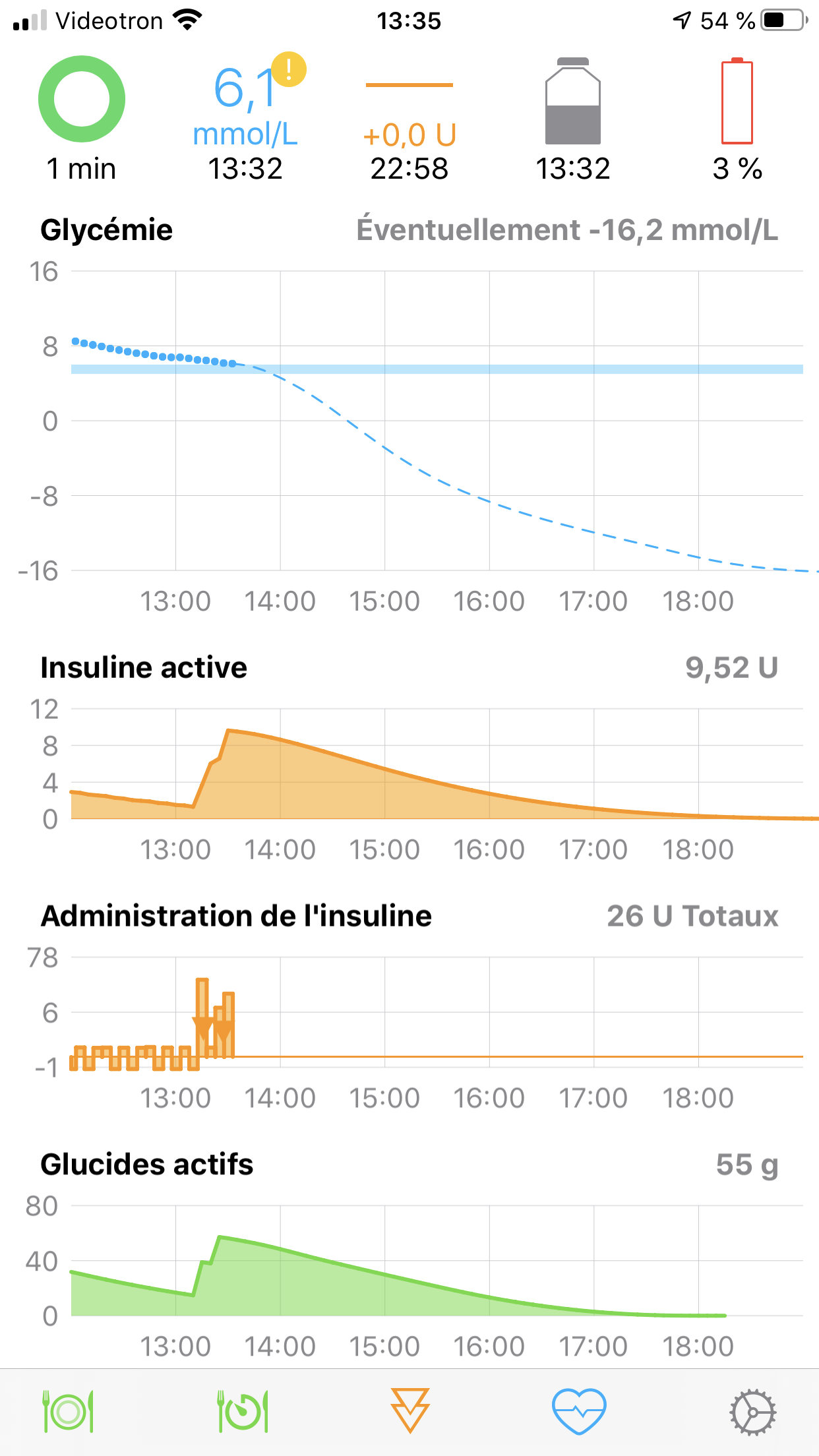
Task: Tap the green loop status ring
Action: (x=82, y=100)
